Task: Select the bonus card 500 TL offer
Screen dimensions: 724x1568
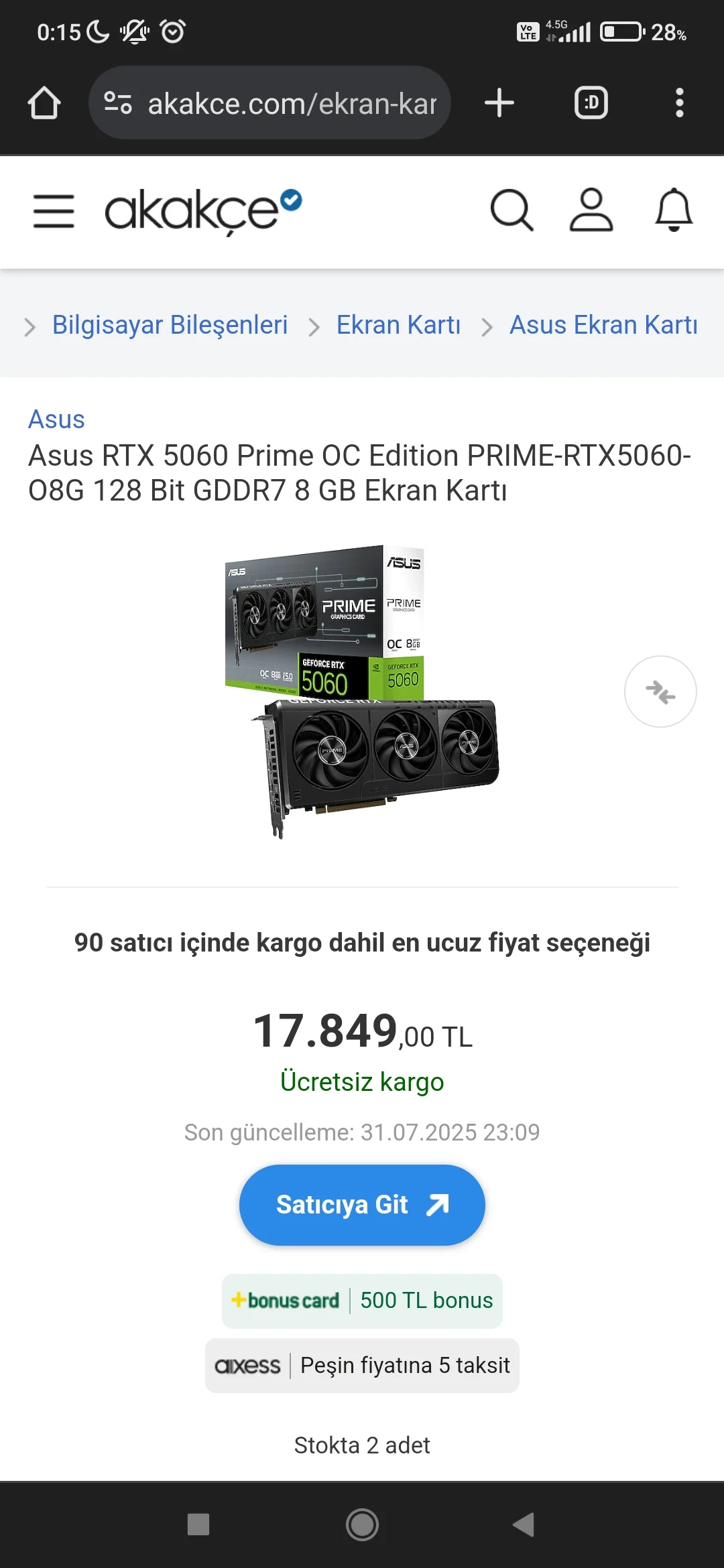Action: coord(362,1301)
